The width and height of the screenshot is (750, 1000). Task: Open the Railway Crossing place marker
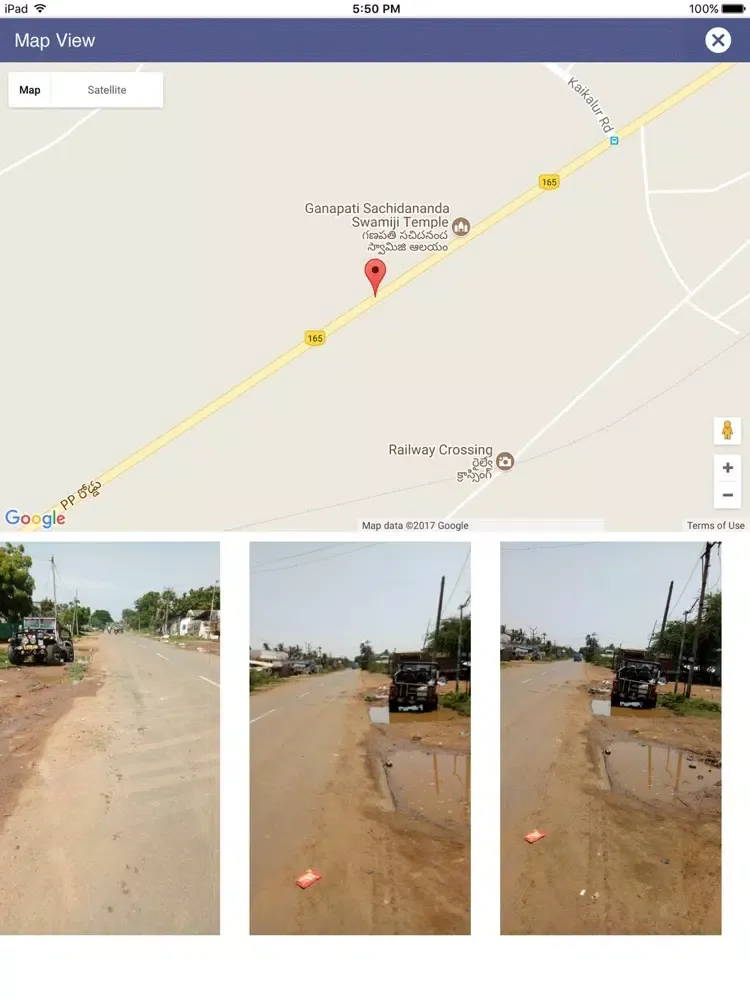pyautogui.click(x=505, y=461)
